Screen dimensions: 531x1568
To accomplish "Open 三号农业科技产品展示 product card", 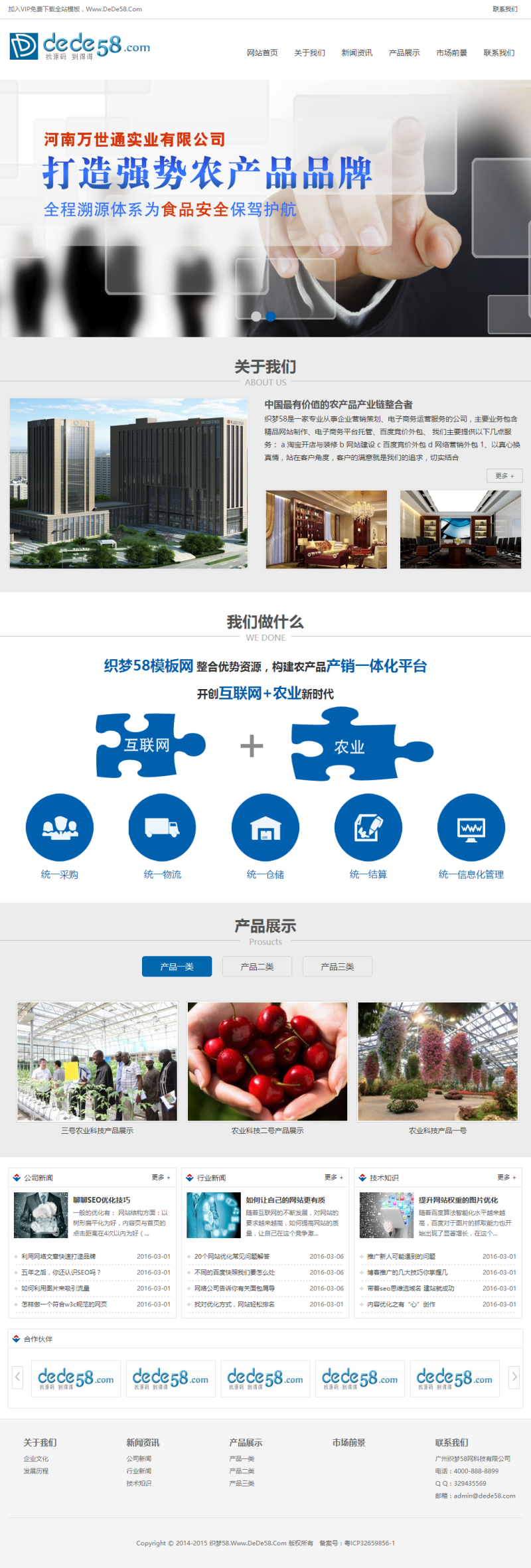I will tap(97, 1061).
